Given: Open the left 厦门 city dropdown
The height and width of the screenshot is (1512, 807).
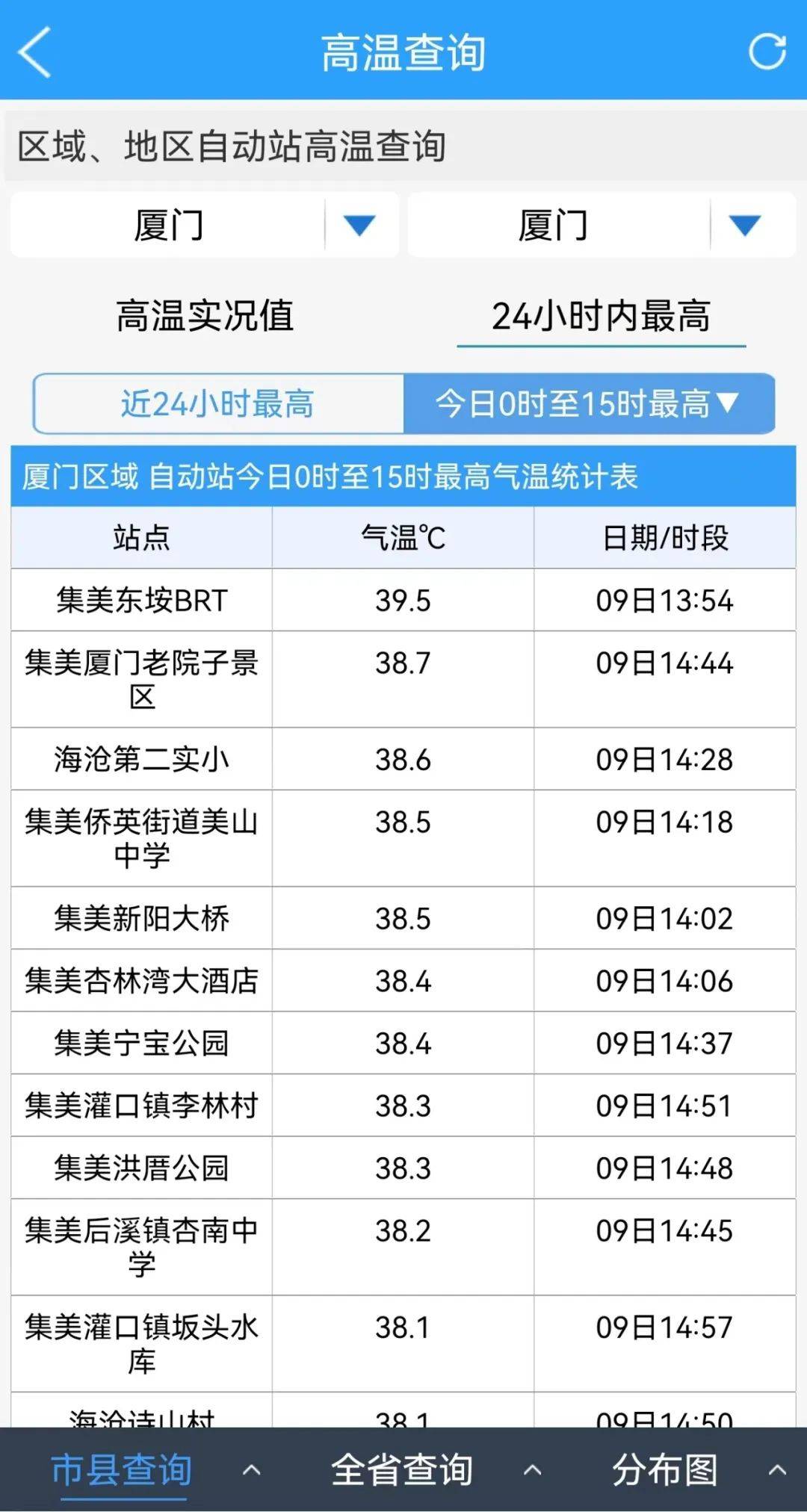Looking at the screenshot, I should (x=205, y=225).
